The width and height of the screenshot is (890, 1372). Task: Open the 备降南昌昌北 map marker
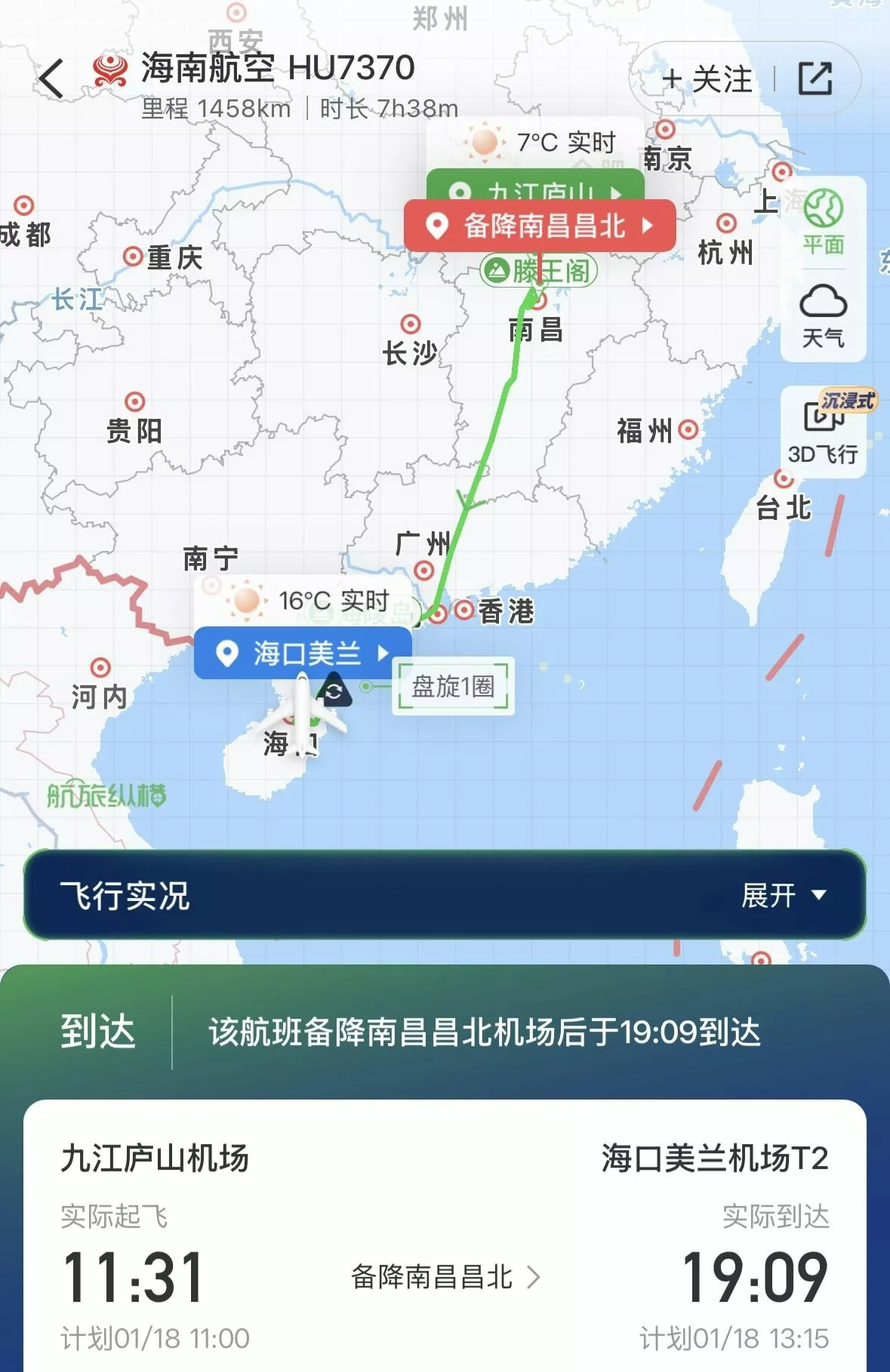click(539, 226)
